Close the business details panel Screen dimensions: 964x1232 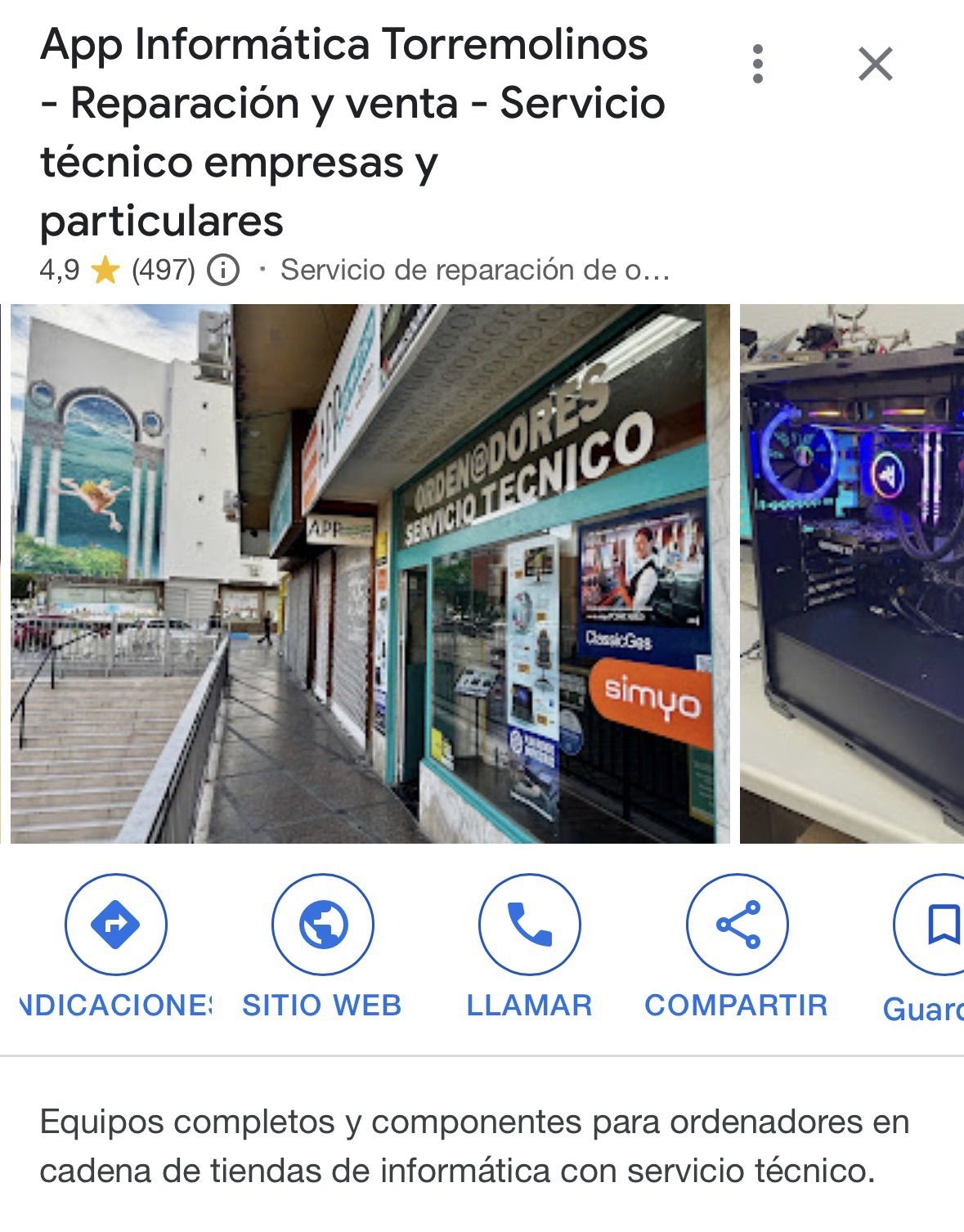point(875,64)
